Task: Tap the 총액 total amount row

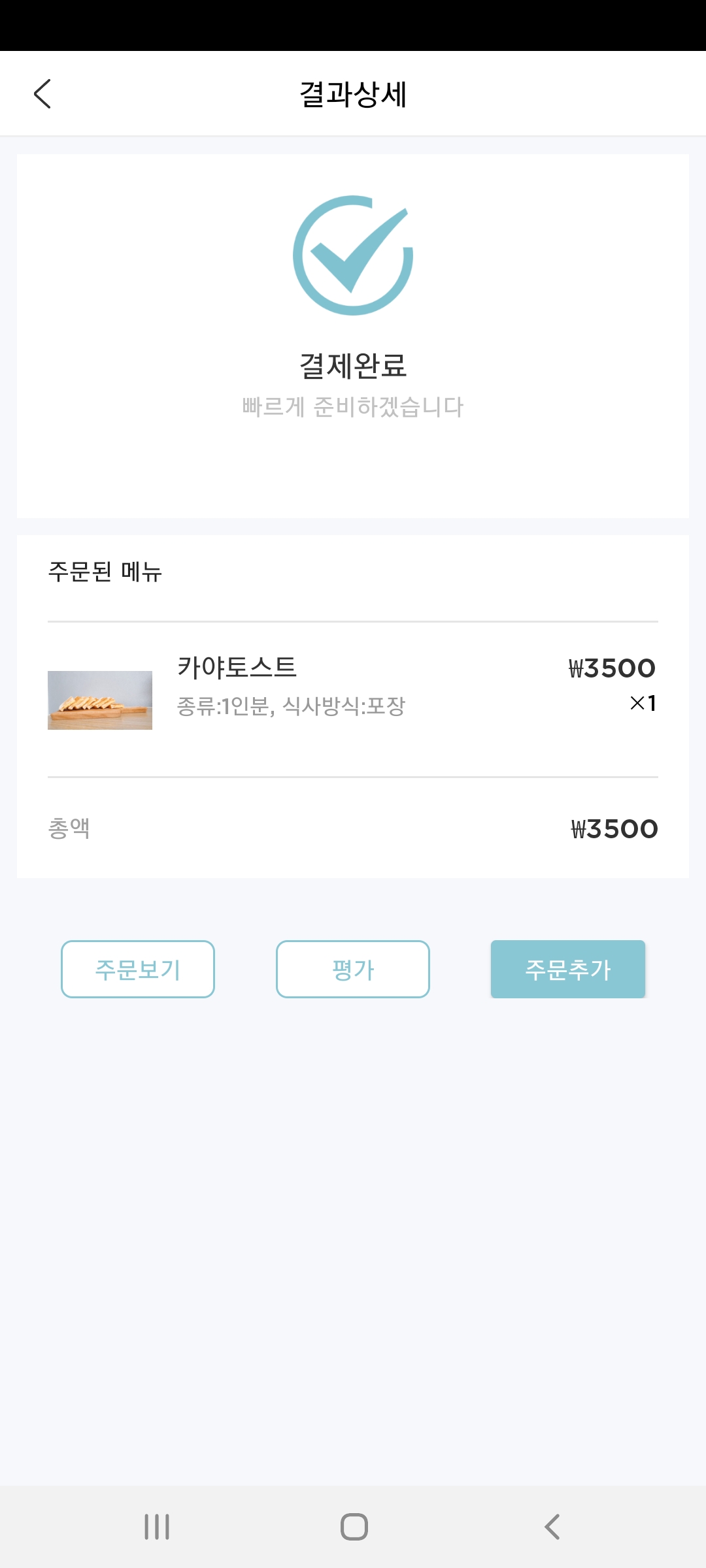Action: (x=68, y=828)
